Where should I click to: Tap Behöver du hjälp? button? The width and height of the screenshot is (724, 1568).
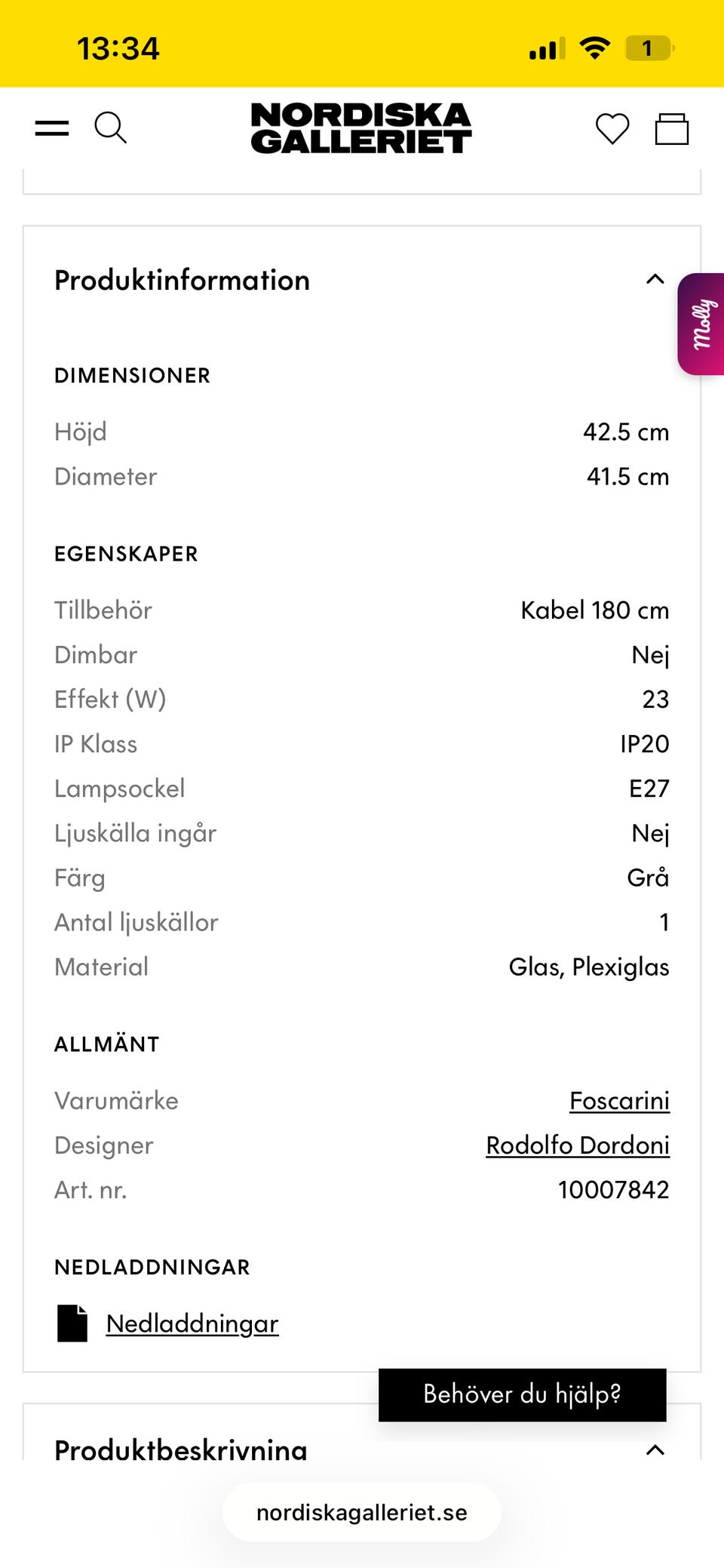pyautogui.click(x=523, y=1394)
